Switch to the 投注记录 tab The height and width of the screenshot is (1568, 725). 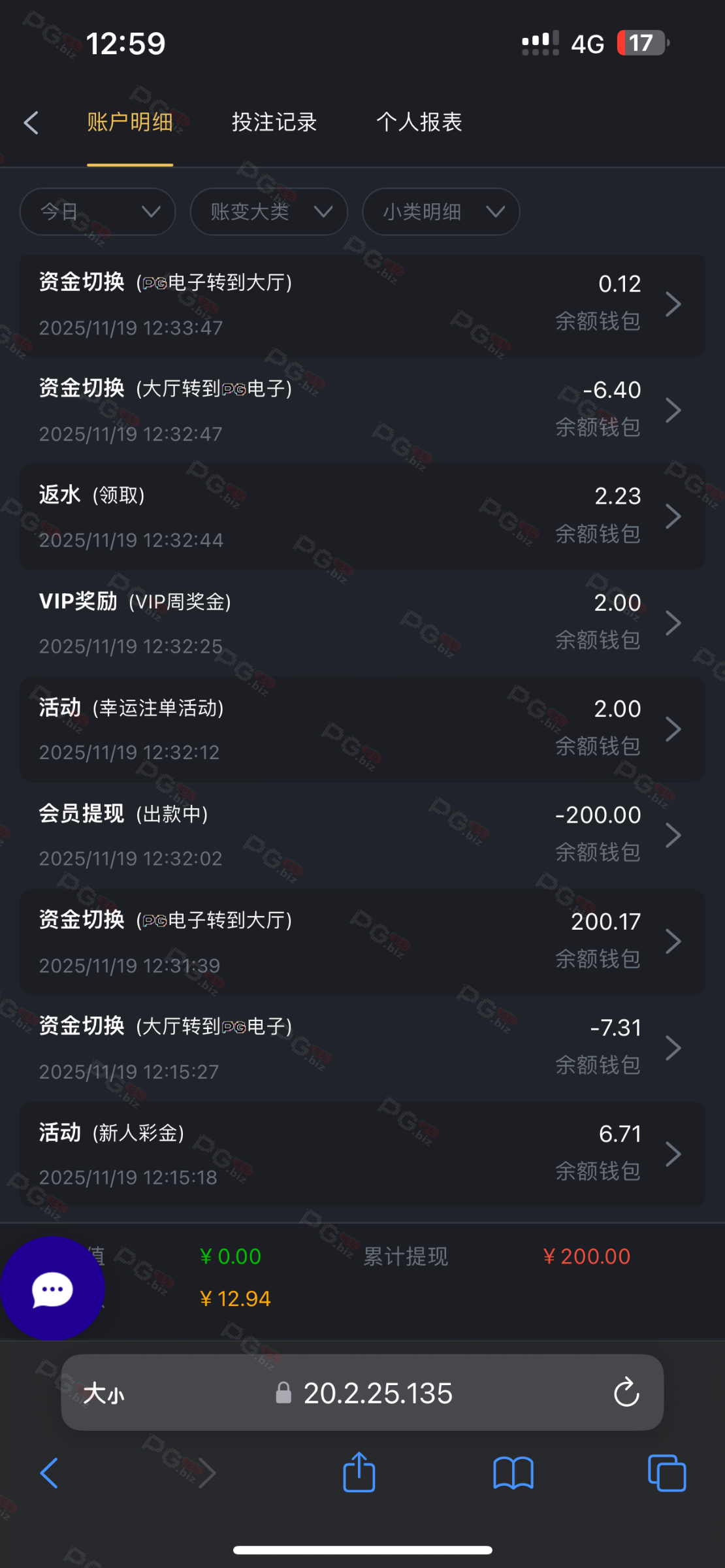coord(274,122)
